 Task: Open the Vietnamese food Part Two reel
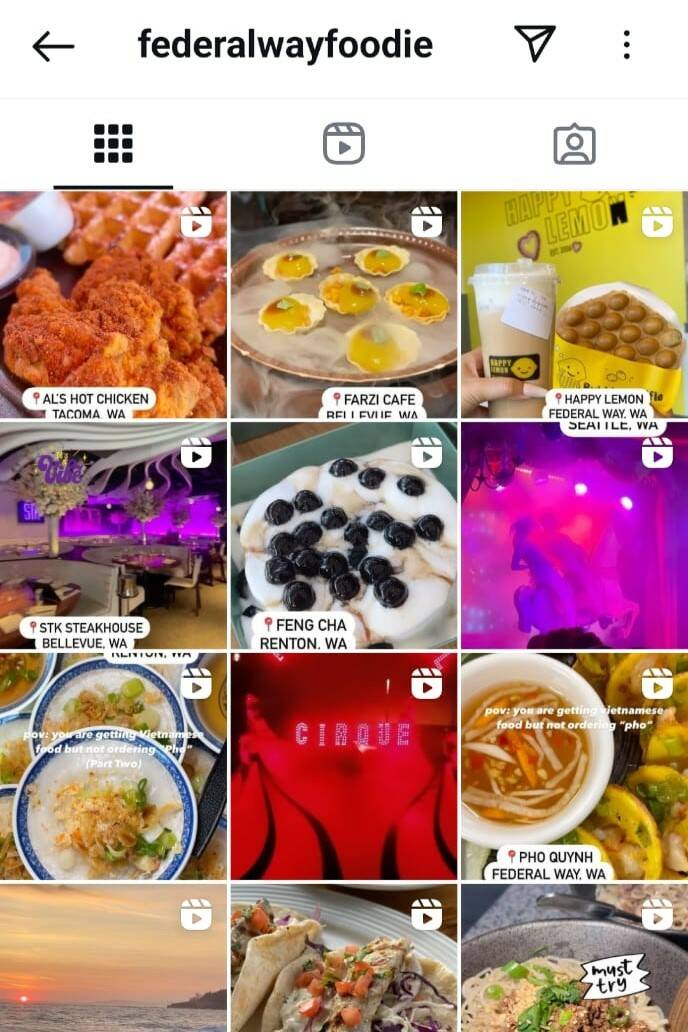click(113, 766)
